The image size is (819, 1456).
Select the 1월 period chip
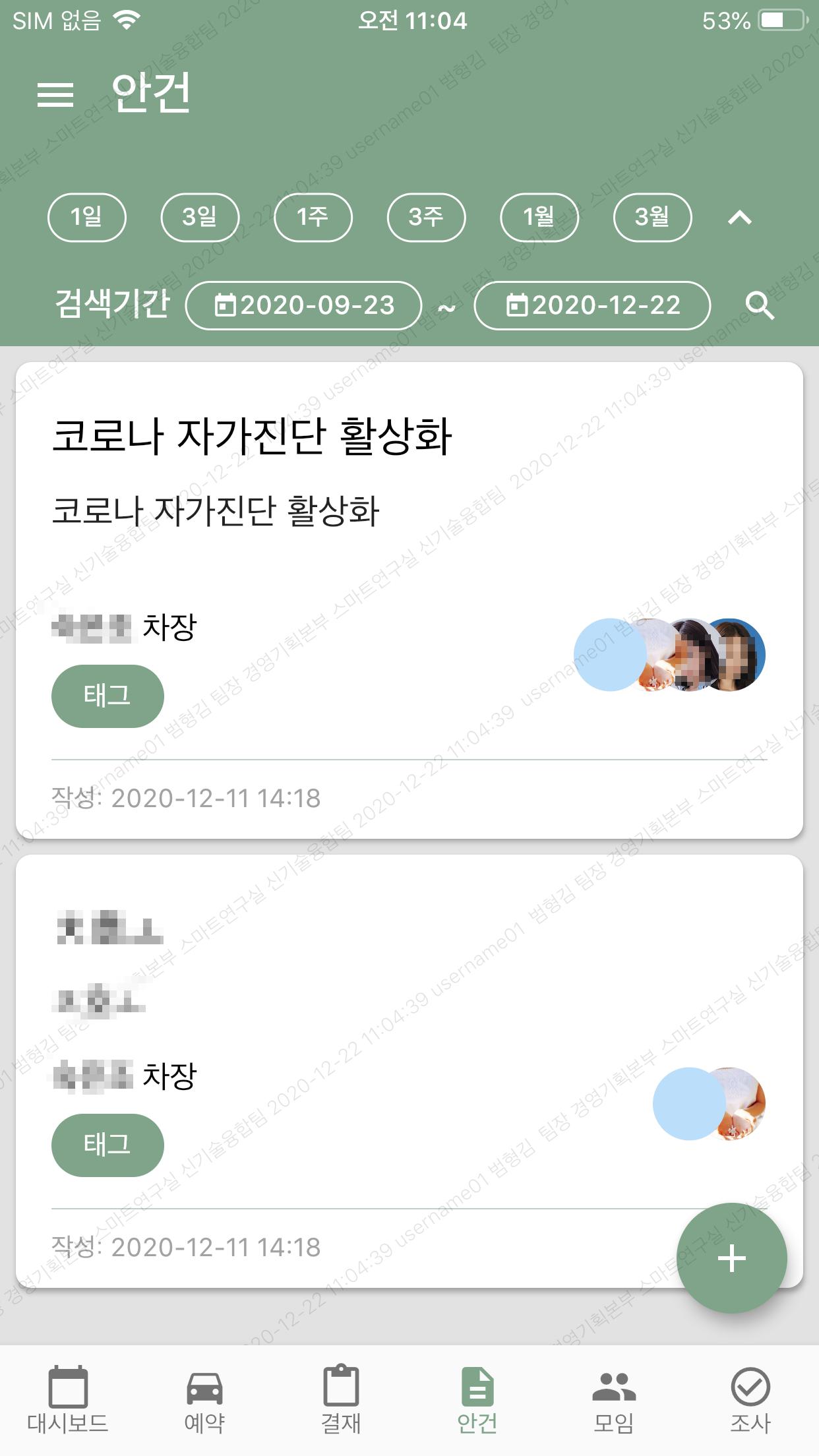point(539,217)
